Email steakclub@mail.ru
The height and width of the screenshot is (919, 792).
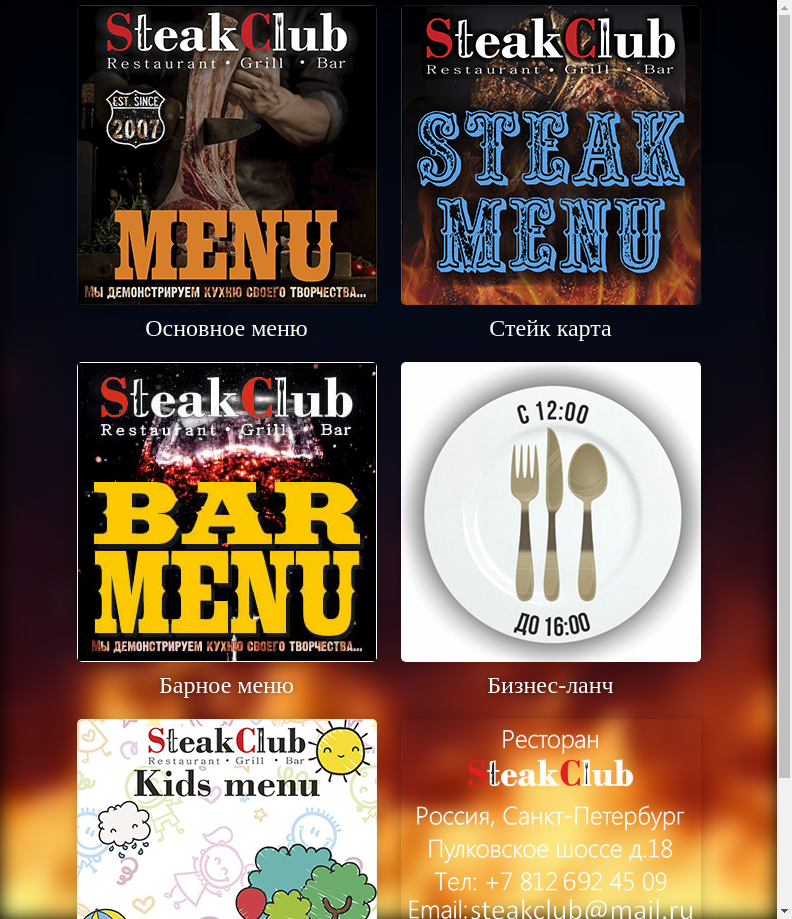(581, 908)
